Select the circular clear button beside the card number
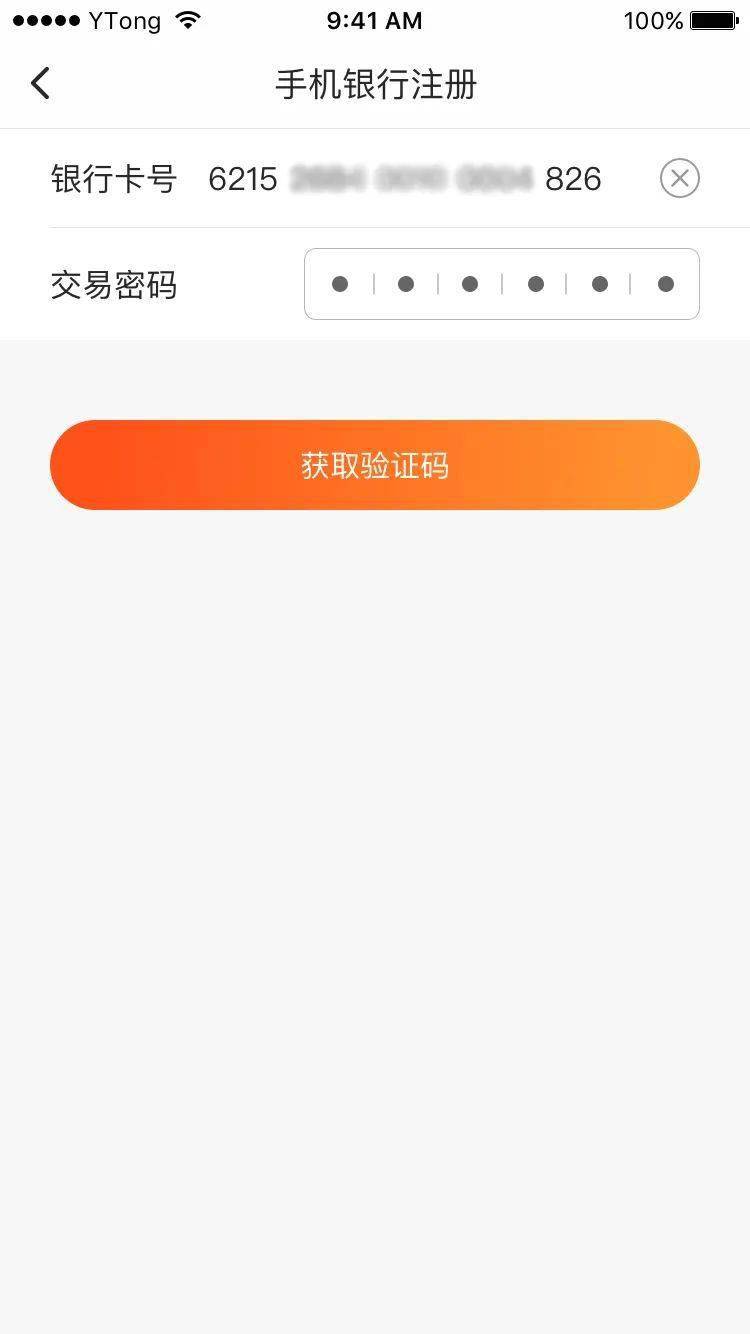 coord(680,178)
